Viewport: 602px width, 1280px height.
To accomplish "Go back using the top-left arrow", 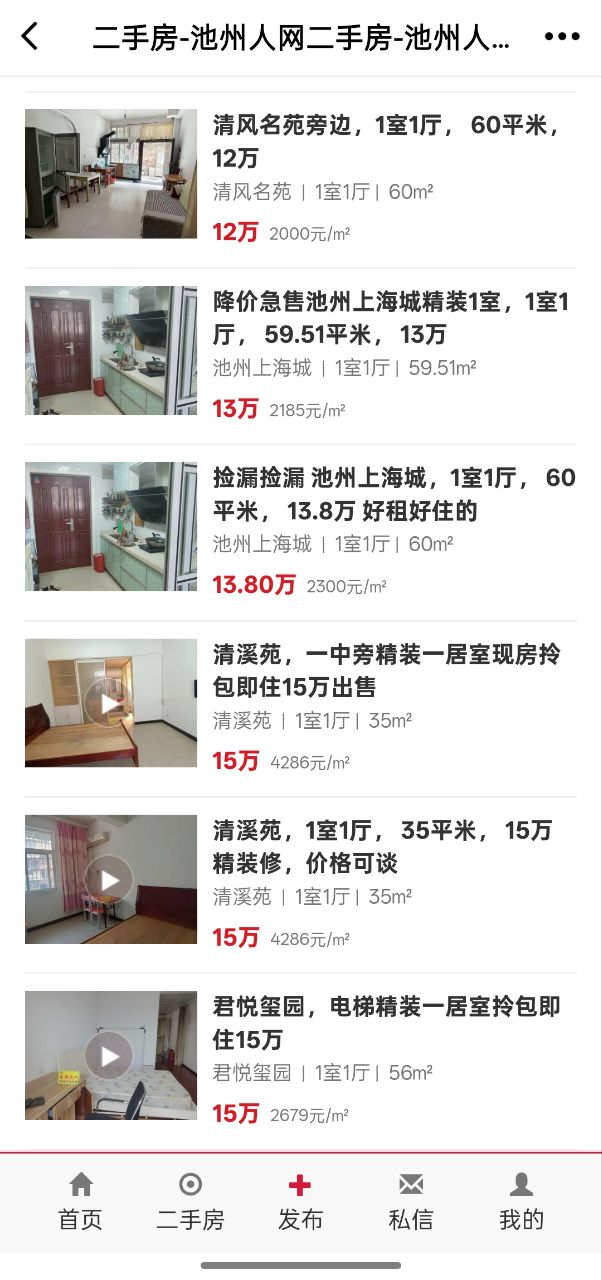I will [30, 37].
